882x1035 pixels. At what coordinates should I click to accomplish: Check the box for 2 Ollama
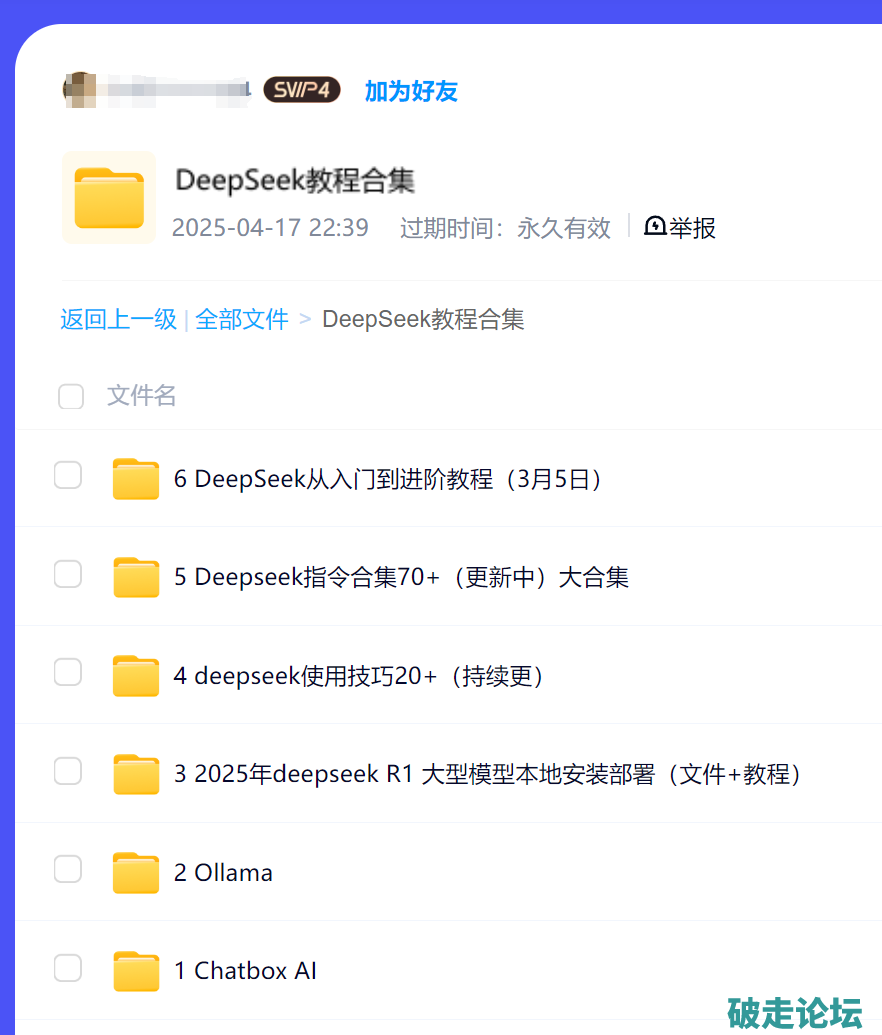click(68, 869)
